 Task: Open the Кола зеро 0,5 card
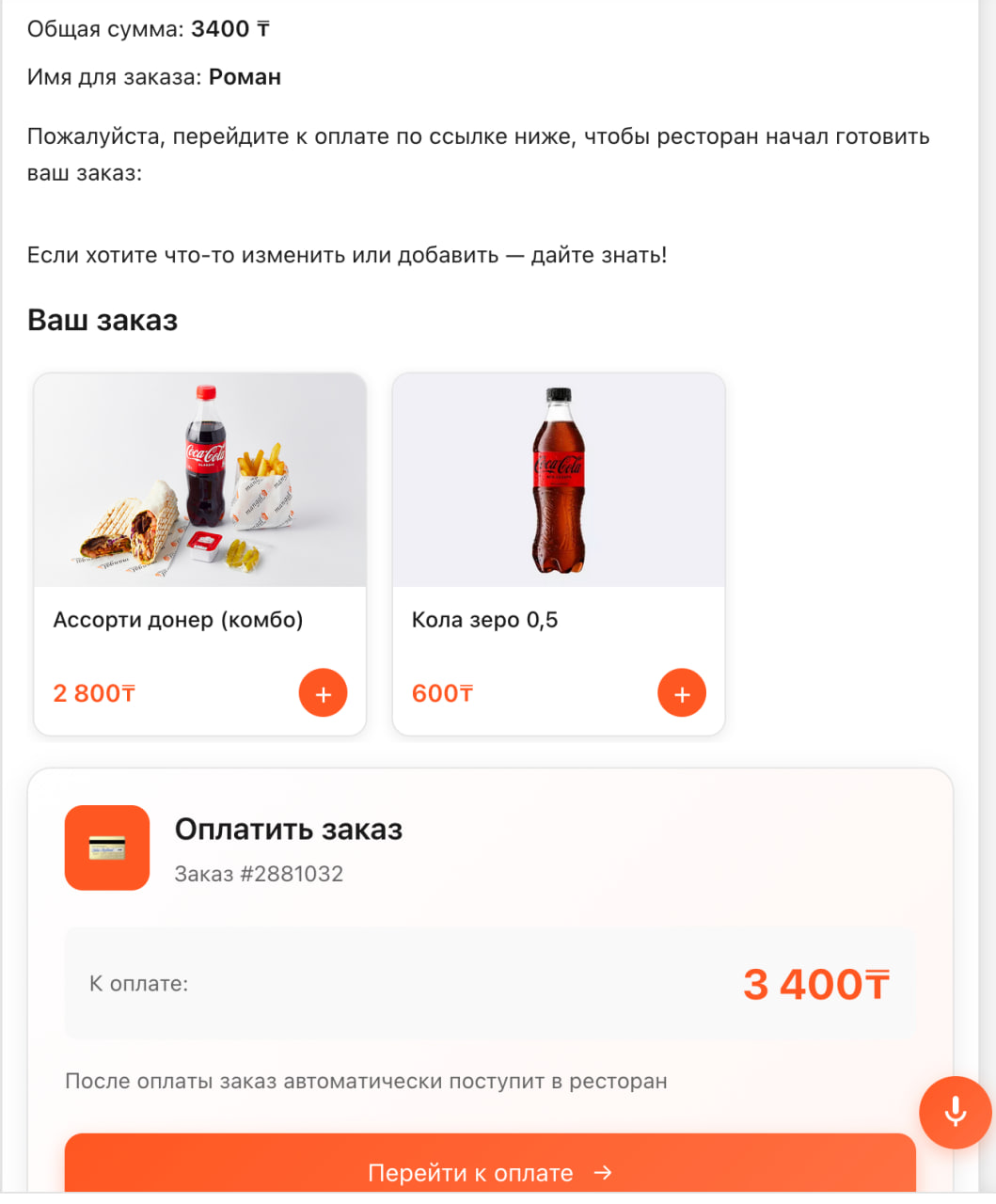(x=558, y=508)
